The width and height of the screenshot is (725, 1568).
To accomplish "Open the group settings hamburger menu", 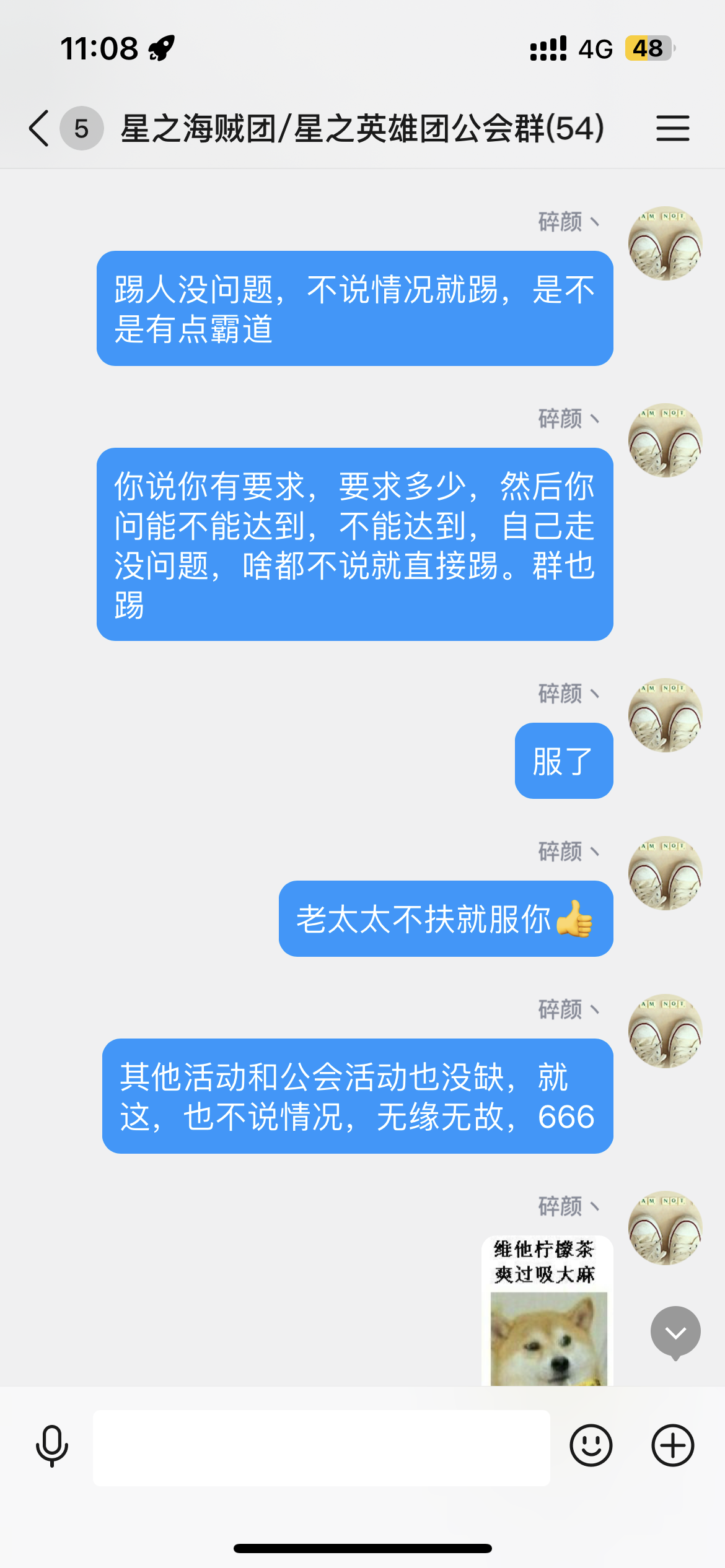I will (x=673, y=128).
